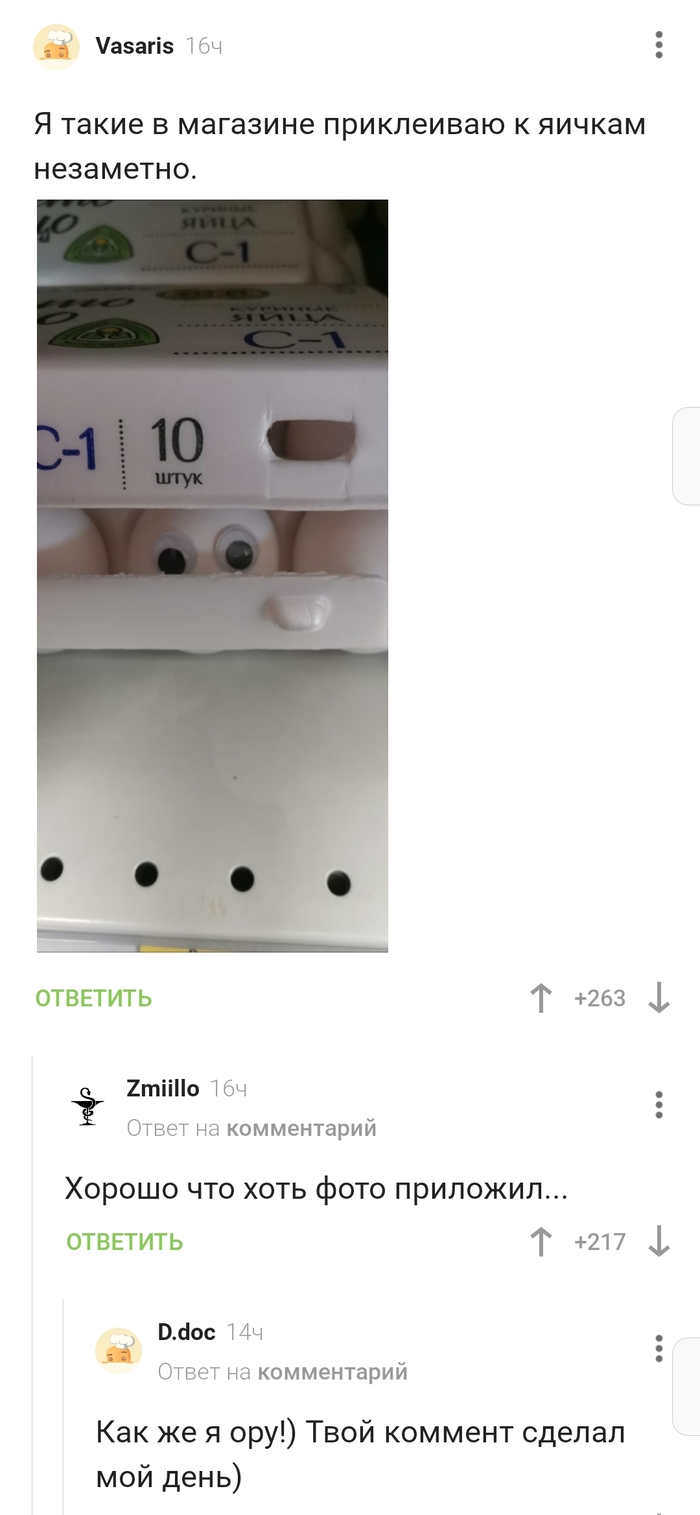Reply to Zmiillo's comment

125,1242
